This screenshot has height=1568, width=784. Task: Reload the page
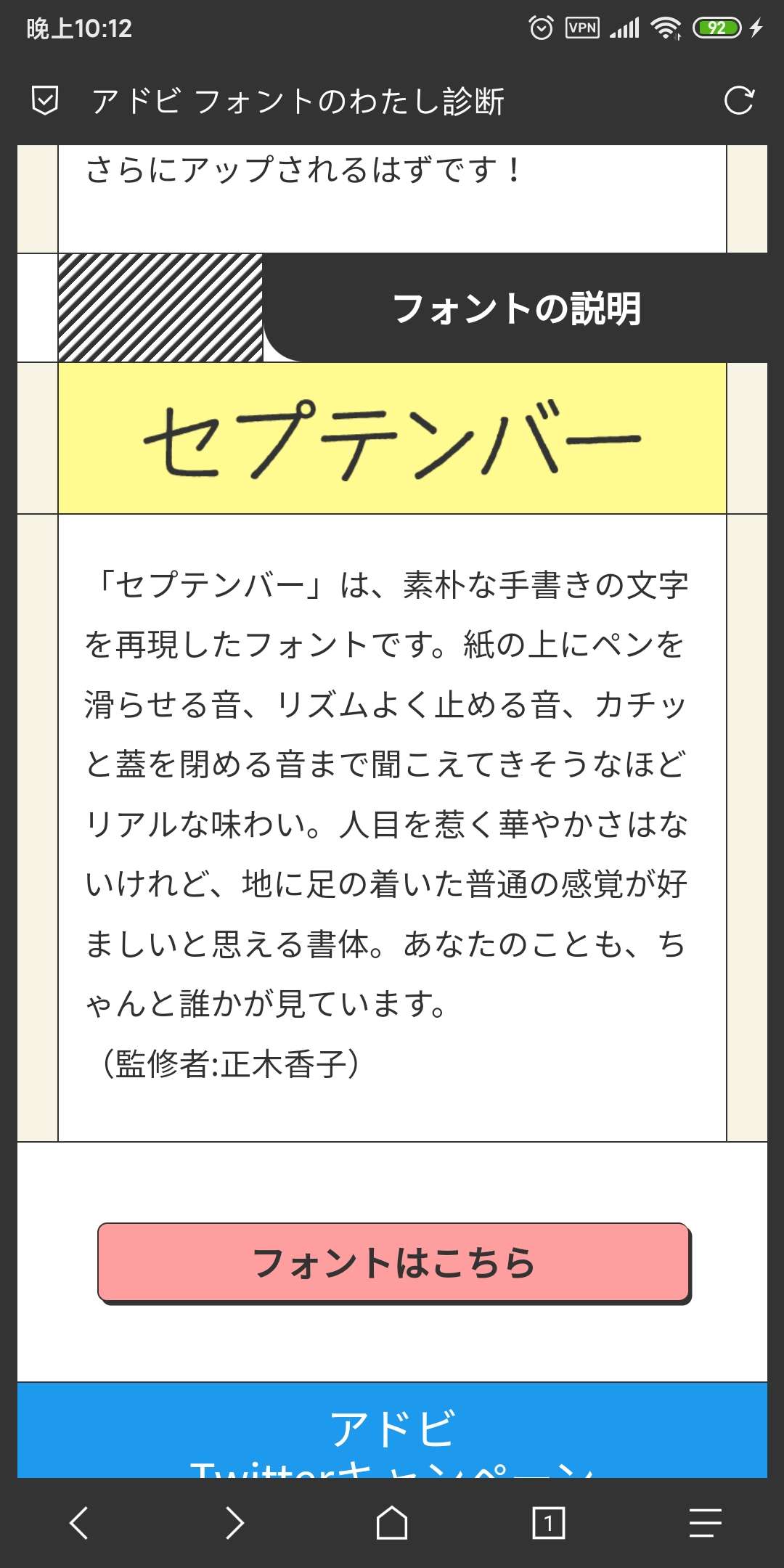739,100
